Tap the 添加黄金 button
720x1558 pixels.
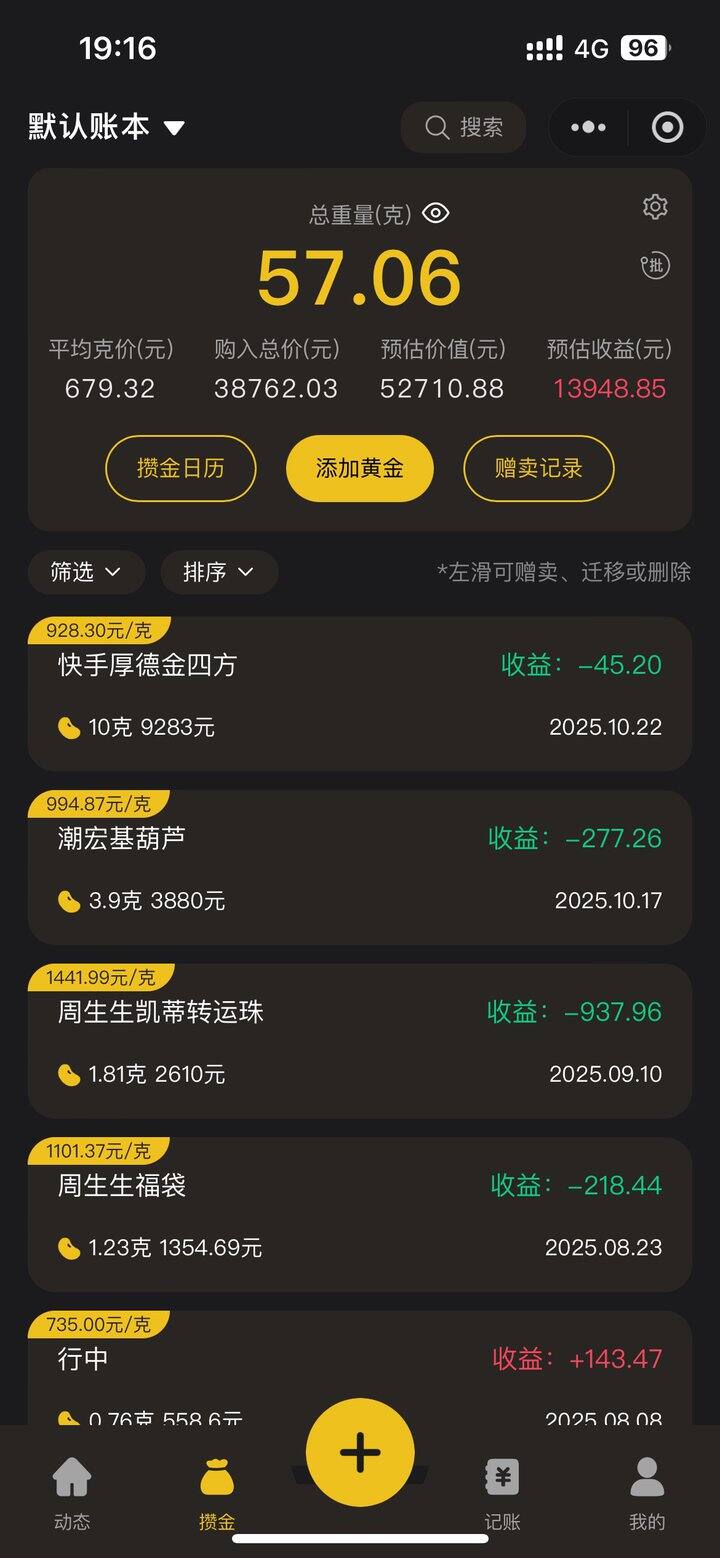[360, 468]
